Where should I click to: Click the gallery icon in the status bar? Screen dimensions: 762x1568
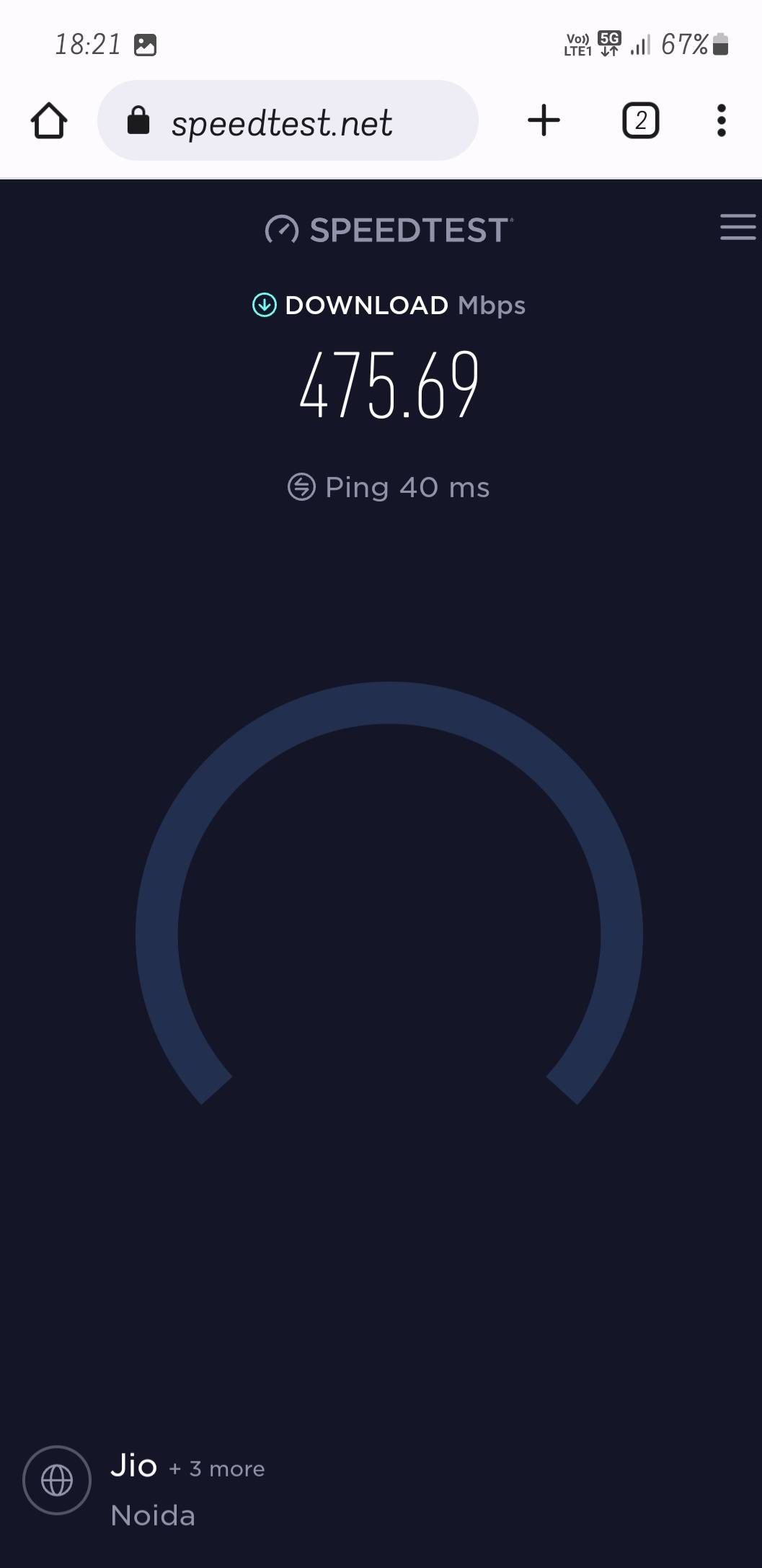[x=144, y=45]
